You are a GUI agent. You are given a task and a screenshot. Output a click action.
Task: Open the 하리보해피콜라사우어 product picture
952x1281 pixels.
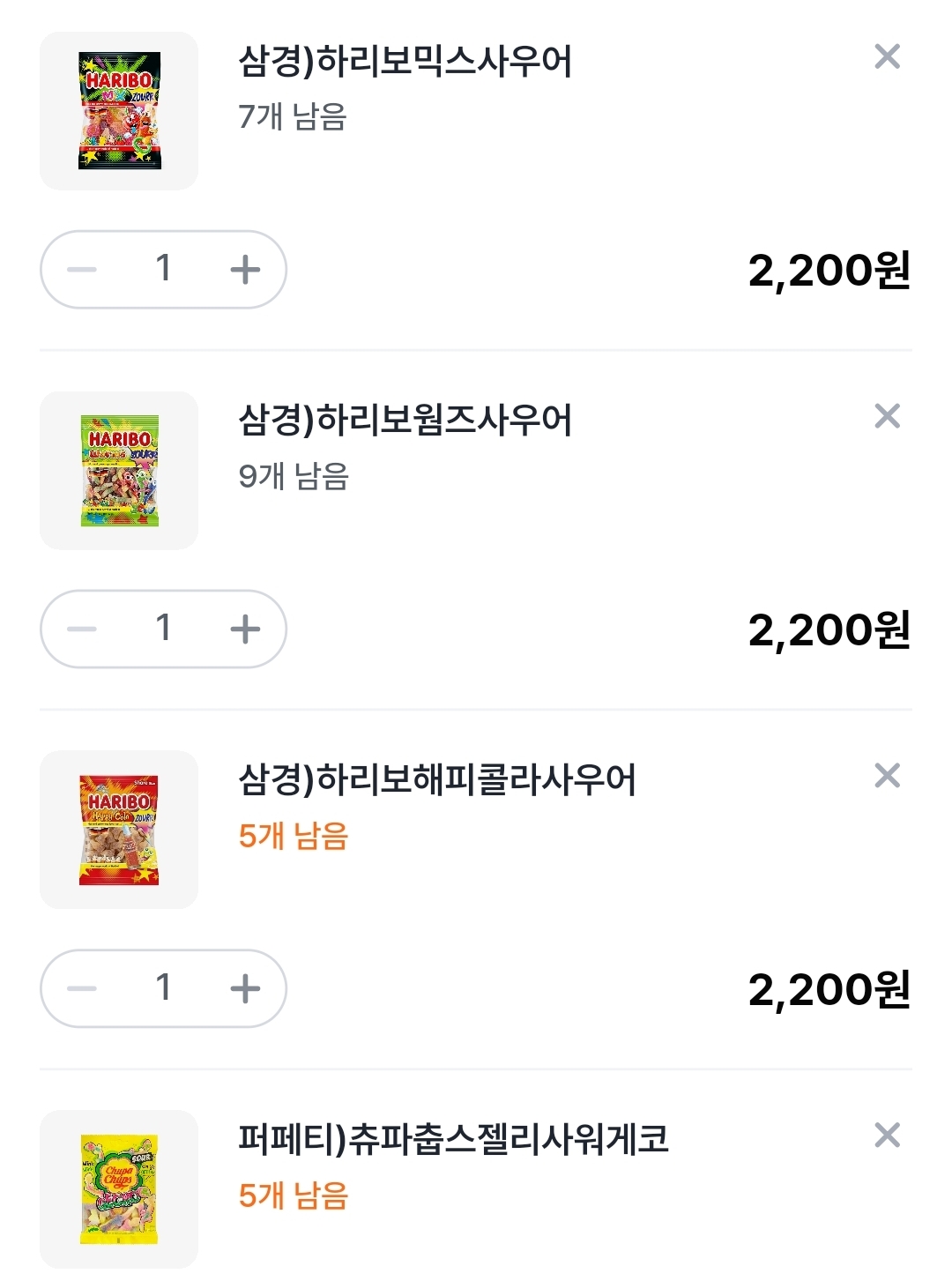119,830
